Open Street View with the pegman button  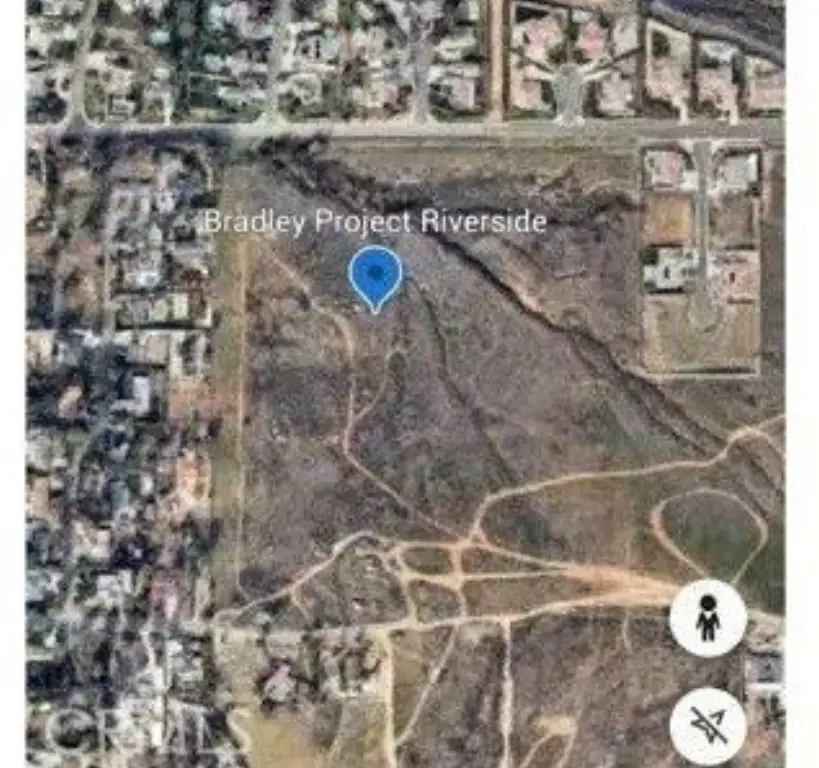coord(708,618)
